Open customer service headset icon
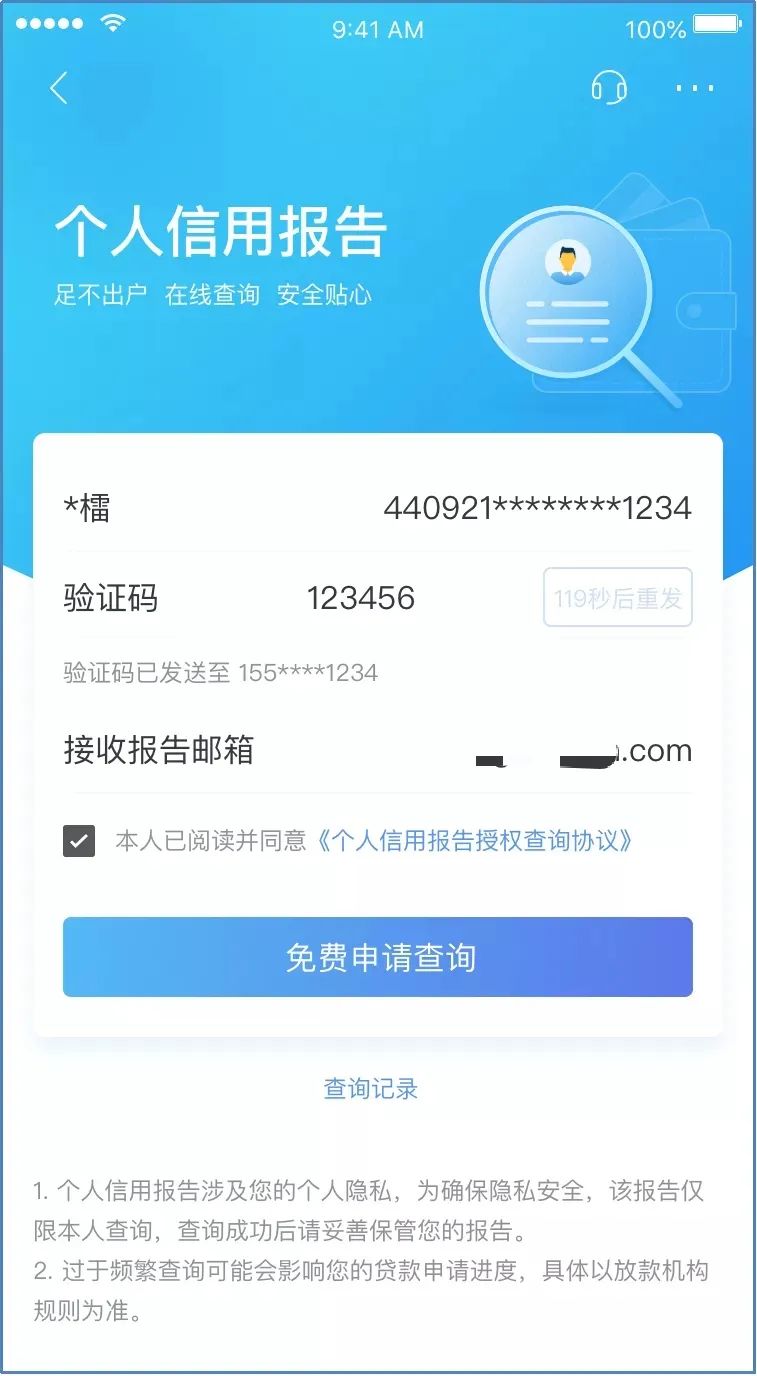 (608, 88)
